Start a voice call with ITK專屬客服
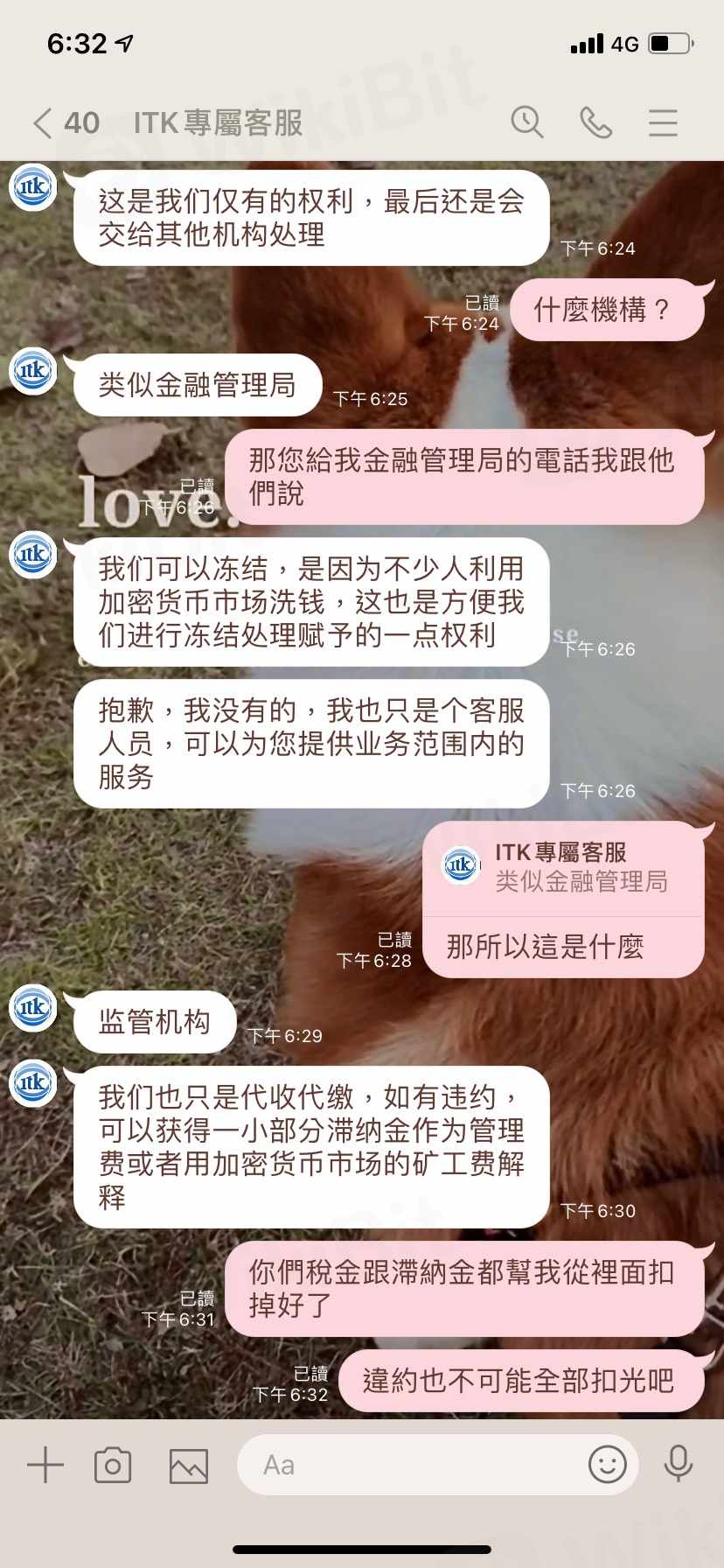This screenshot has width=724, height=1568. pos(595,122)
